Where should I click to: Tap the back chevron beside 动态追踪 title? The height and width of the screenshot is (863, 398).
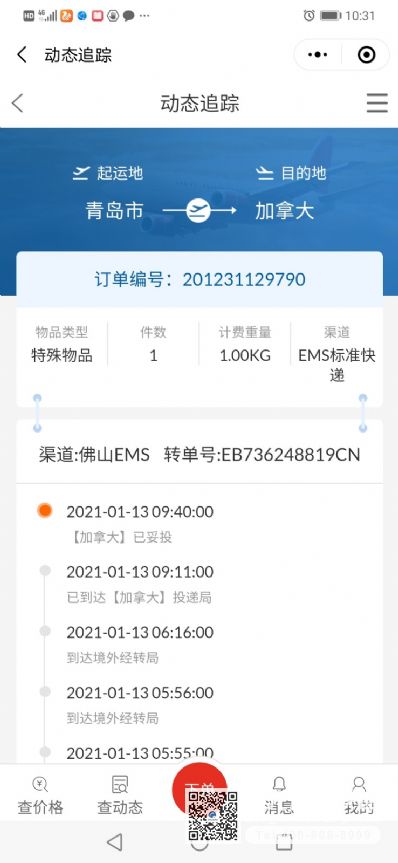click(x=18, y=103)
